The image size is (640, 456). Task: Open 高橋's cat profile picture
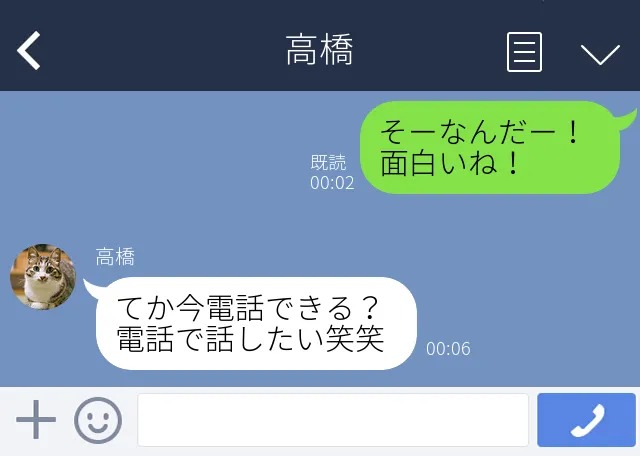(x=43, y=277)
